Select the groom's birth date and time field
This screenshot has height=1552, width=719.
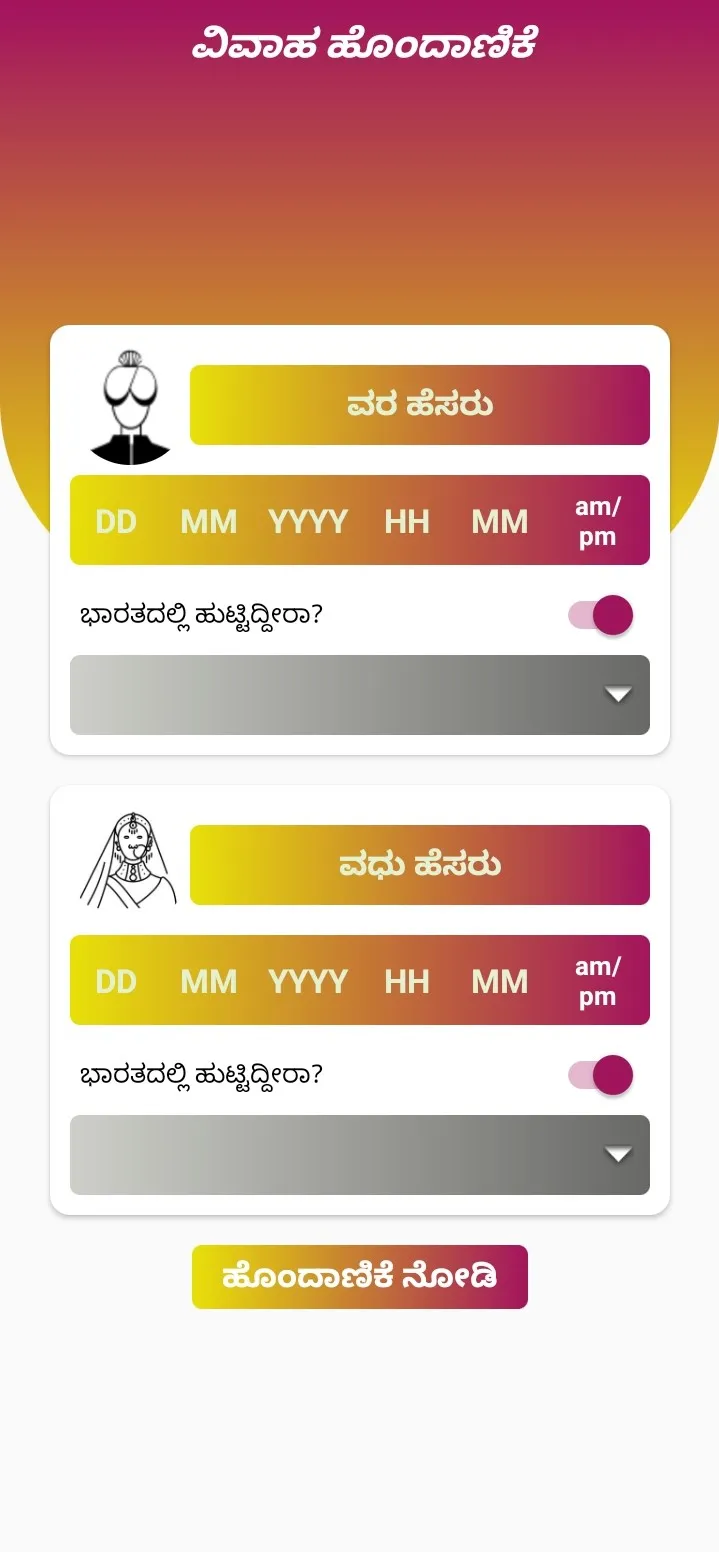(360, 520)
